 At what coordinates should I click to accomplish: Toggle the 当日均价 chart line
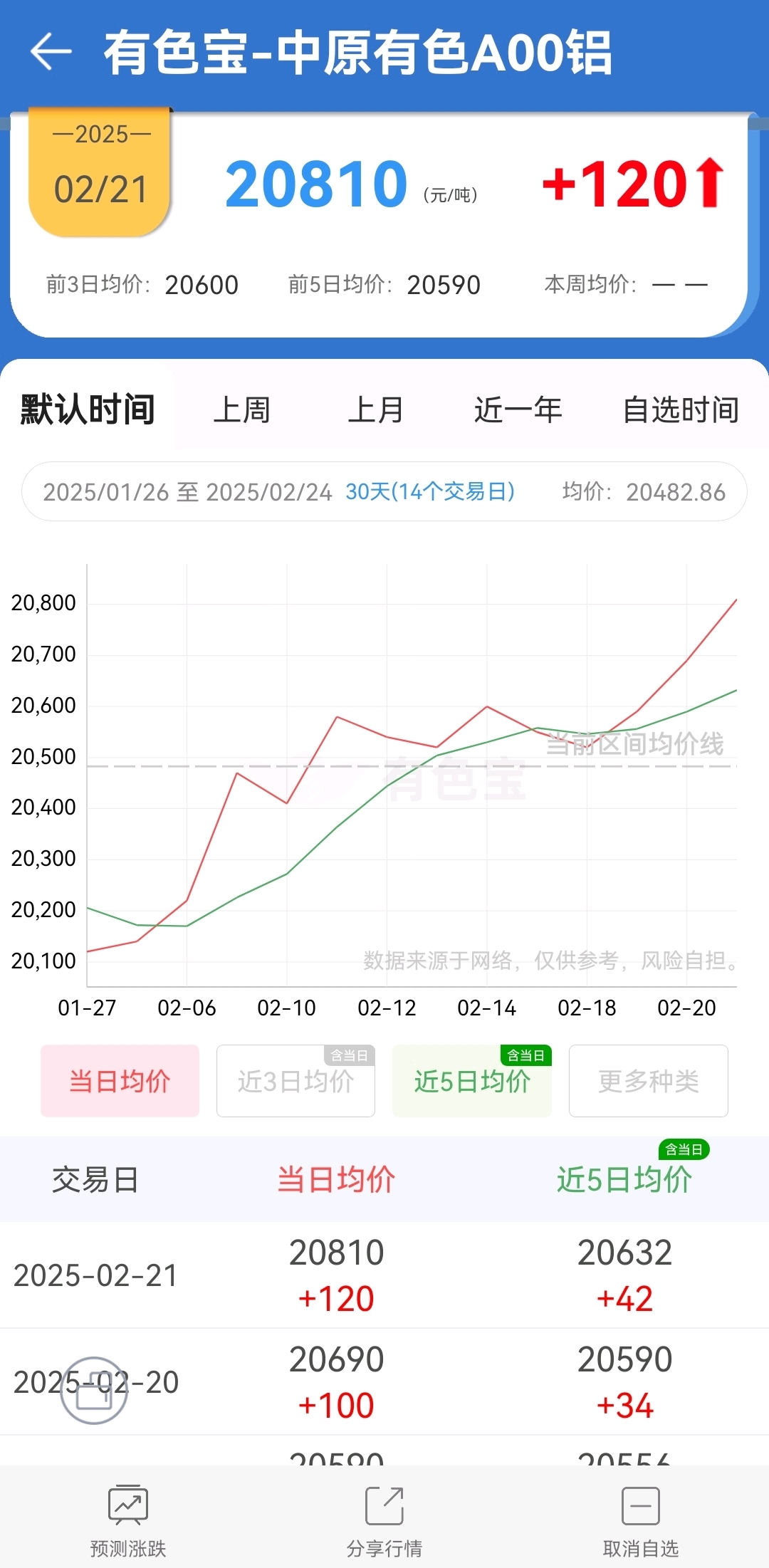pyautogui.click(x=120, y=1081)
